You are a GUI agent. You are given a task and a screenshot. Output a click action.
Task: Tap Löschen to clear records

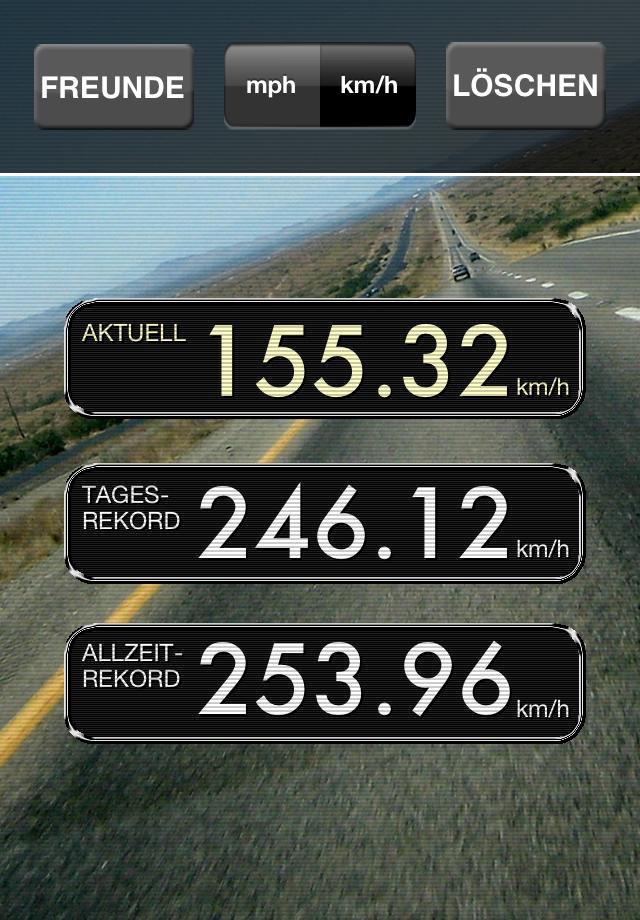pyautogui.click(x=525, y=86)
